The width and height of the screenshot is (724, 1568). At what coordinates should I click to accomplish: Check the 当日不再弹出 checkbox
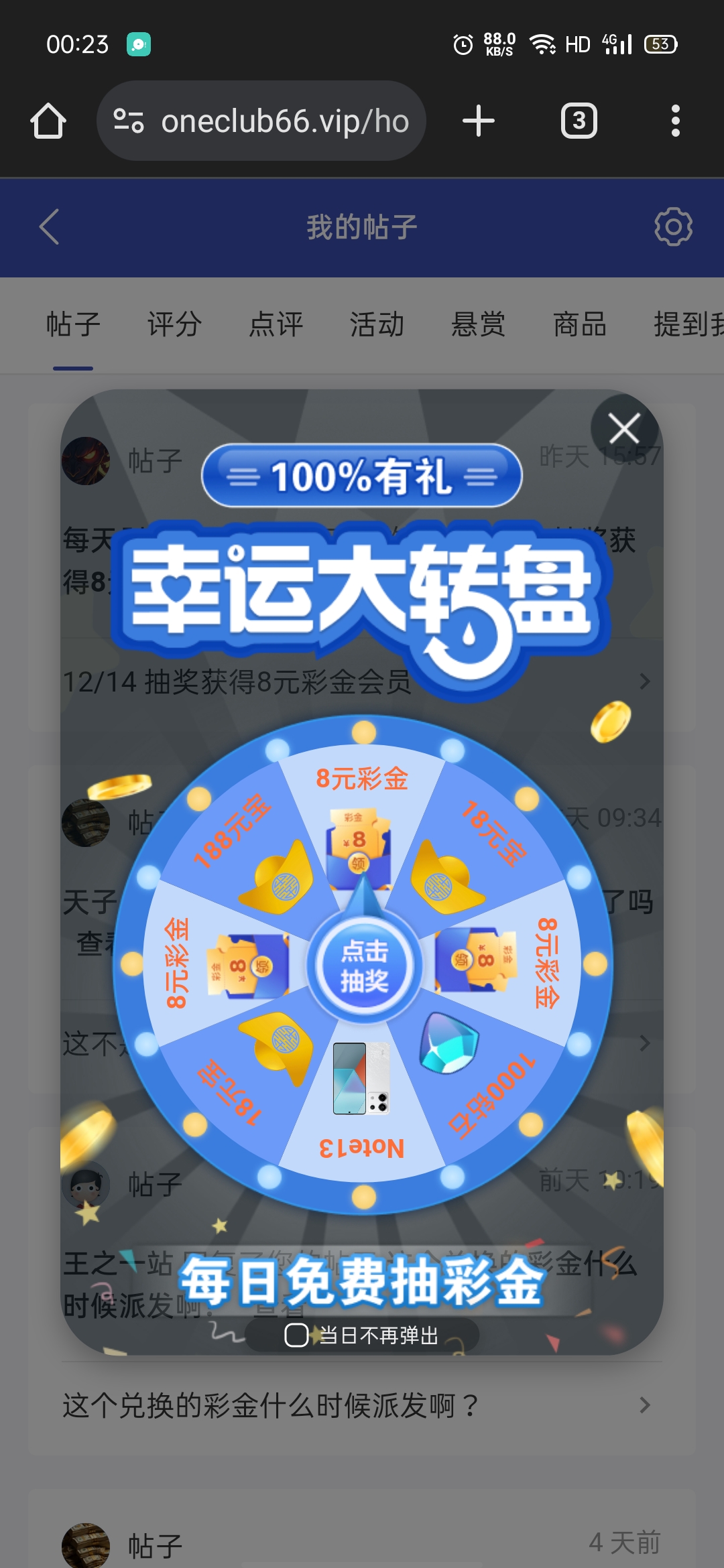click(x=296, y=1335)
